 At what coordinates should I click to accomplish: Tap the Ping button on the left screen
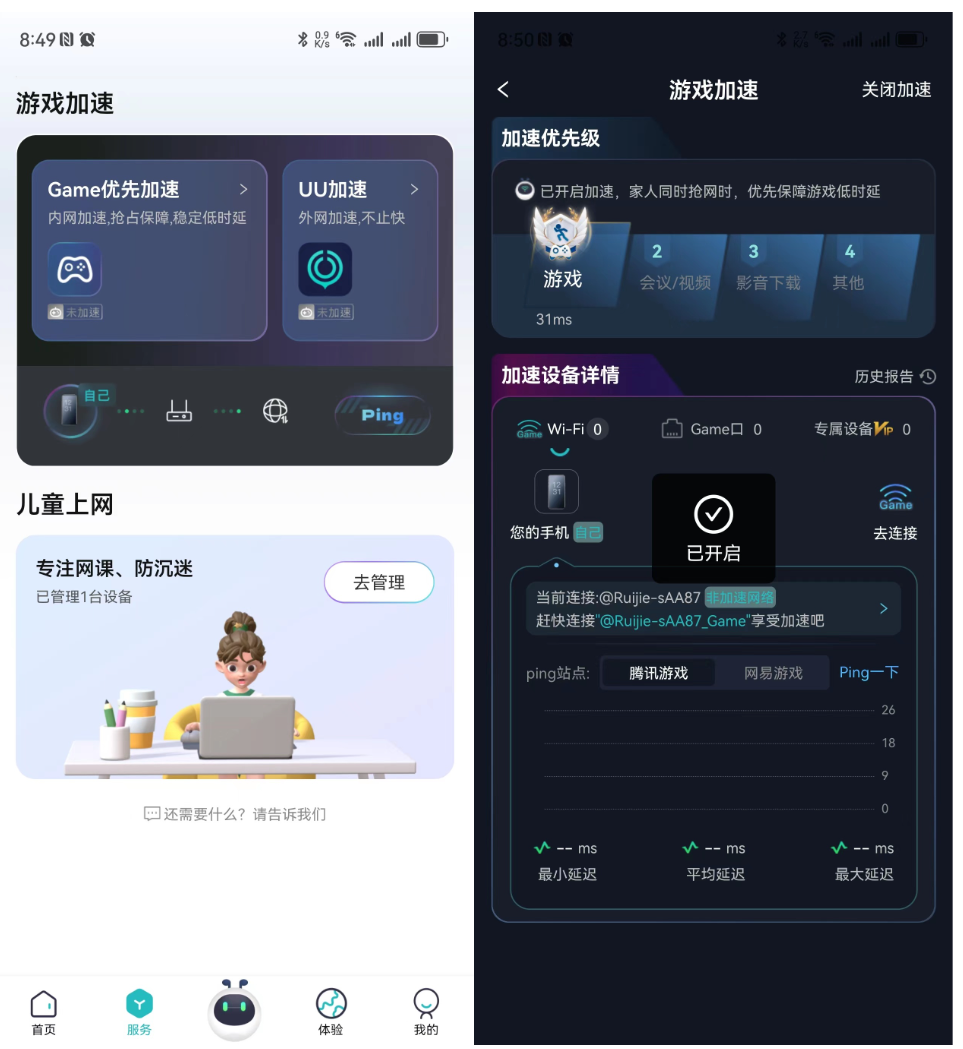pos(382,415)
